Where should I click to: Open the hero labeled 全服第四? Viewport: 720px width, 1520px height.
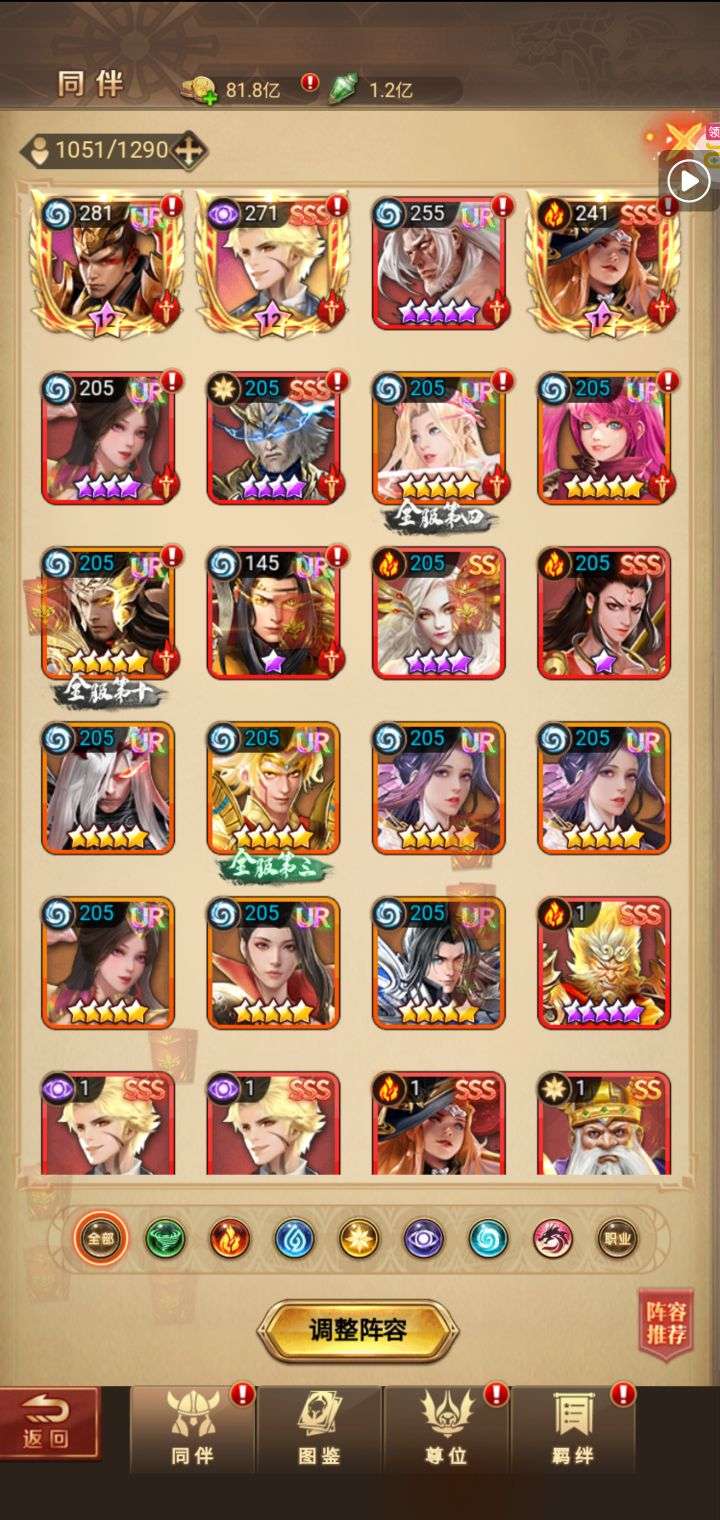click(x=438, y=437)
